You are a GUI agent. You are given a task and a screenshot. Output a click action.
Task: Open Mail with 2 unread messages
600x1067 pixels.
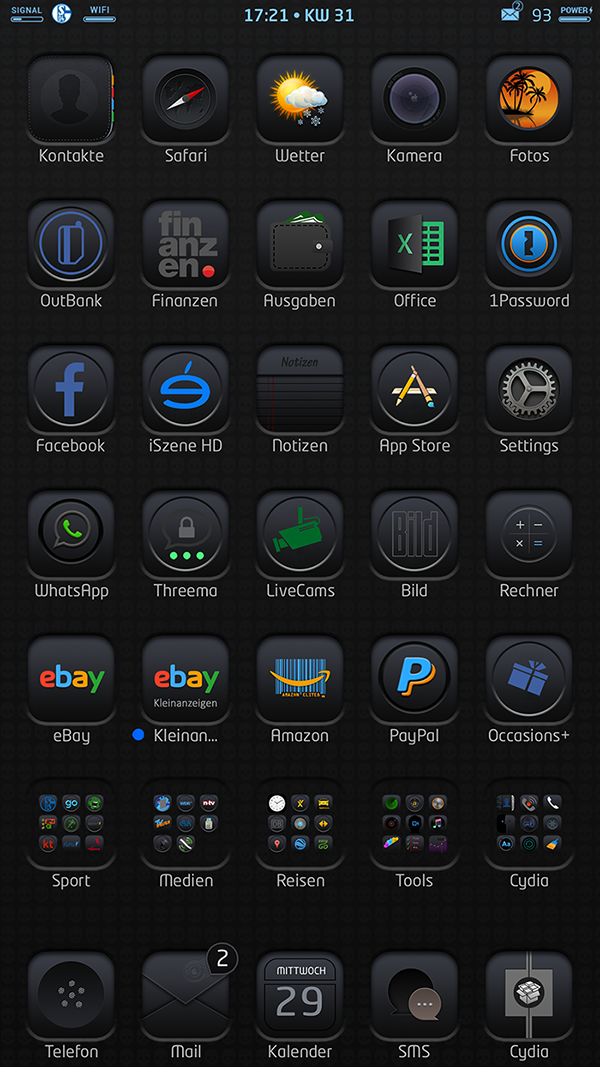tap(186, 995)
